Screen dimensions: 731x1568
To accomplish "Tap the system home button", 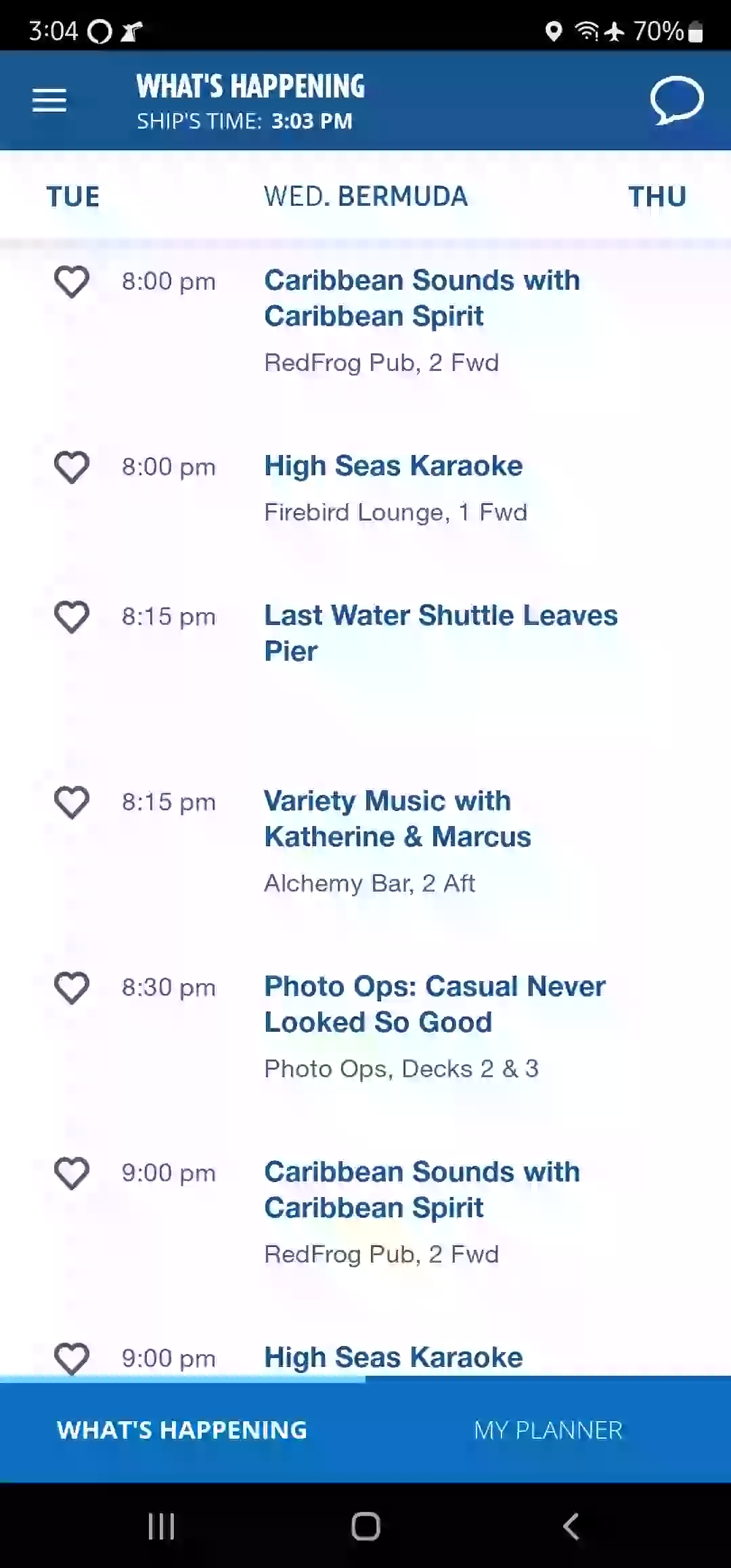I will 365,1526.
